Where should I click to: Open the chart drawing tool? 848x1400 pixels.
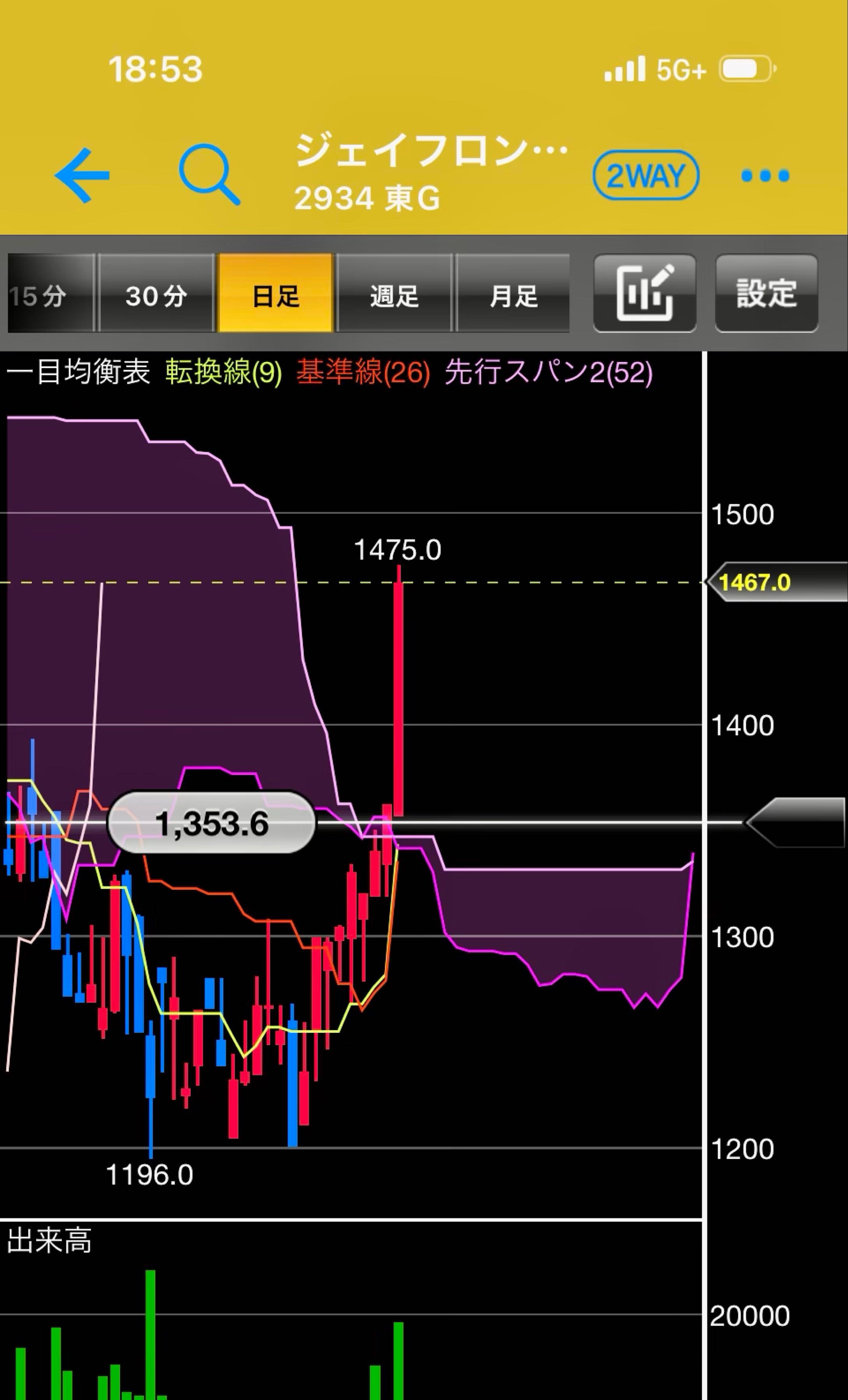coord(645,293)
